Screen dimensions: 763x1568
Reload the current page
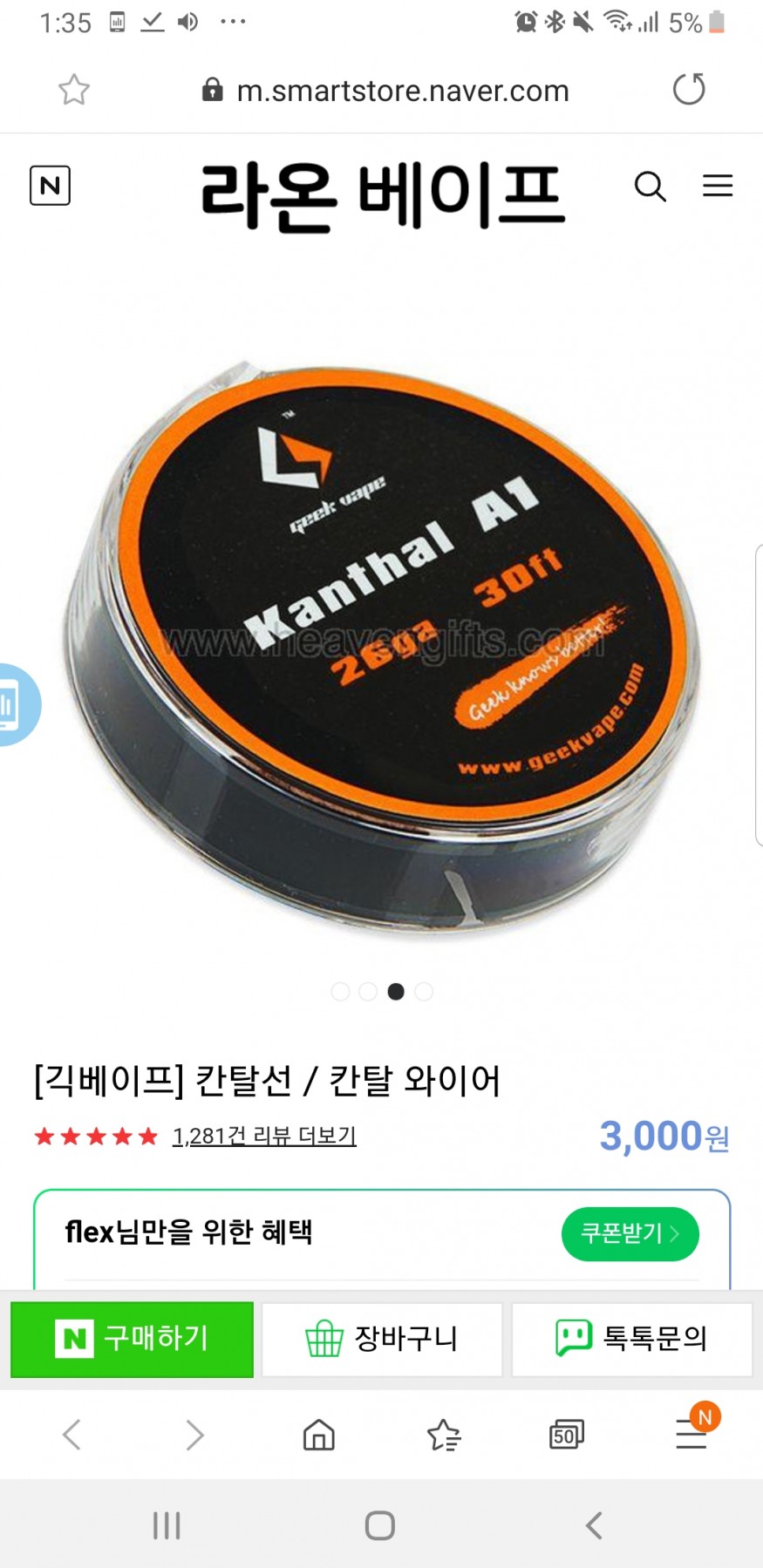coord(689,89)
